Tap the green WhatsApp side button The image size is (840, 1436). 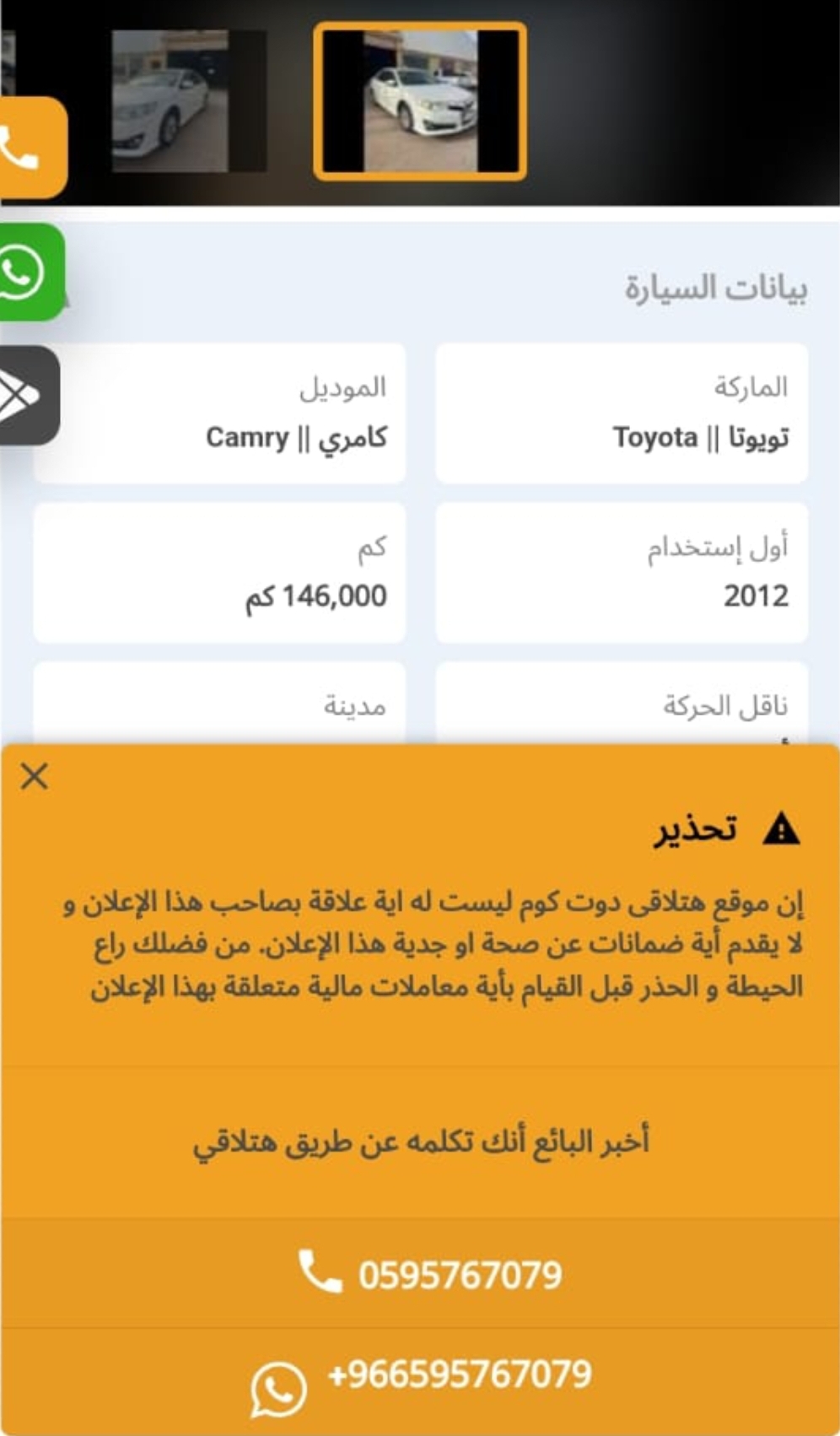click(x=31, y=272)
